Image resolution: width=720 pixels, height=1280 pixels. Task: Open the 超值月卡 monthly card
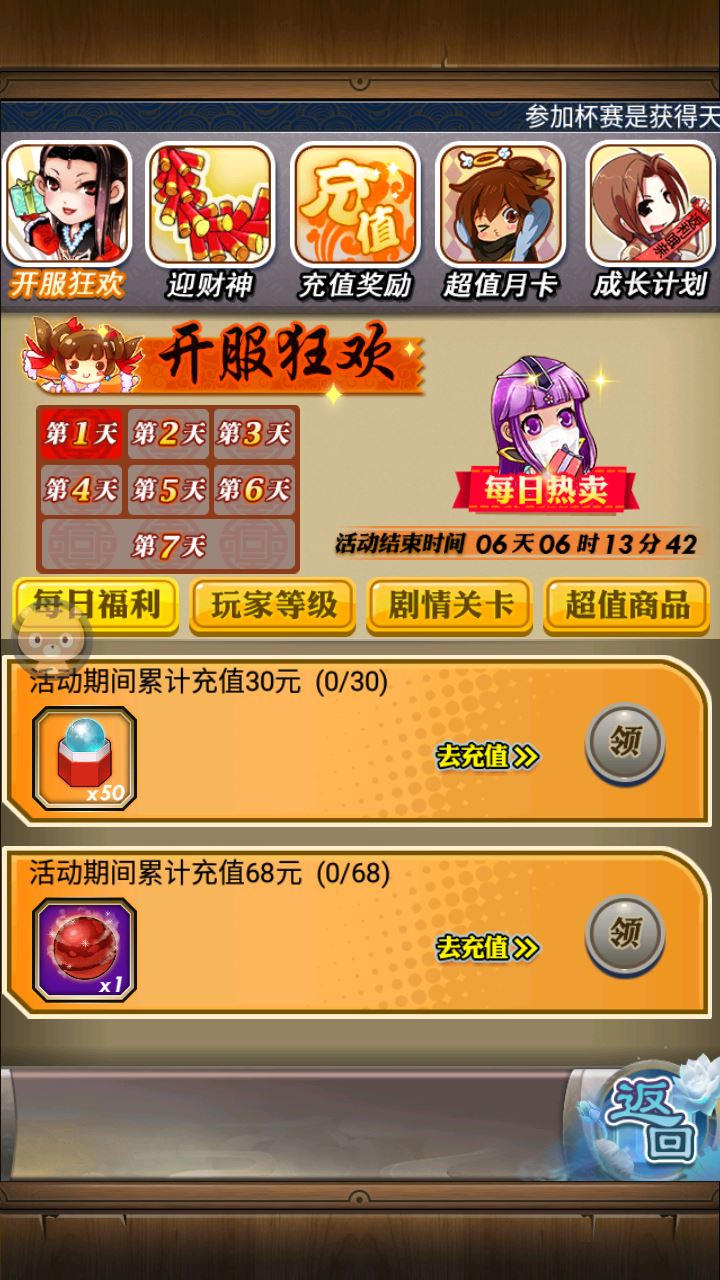pyautogui.click(x=500, y=220)
